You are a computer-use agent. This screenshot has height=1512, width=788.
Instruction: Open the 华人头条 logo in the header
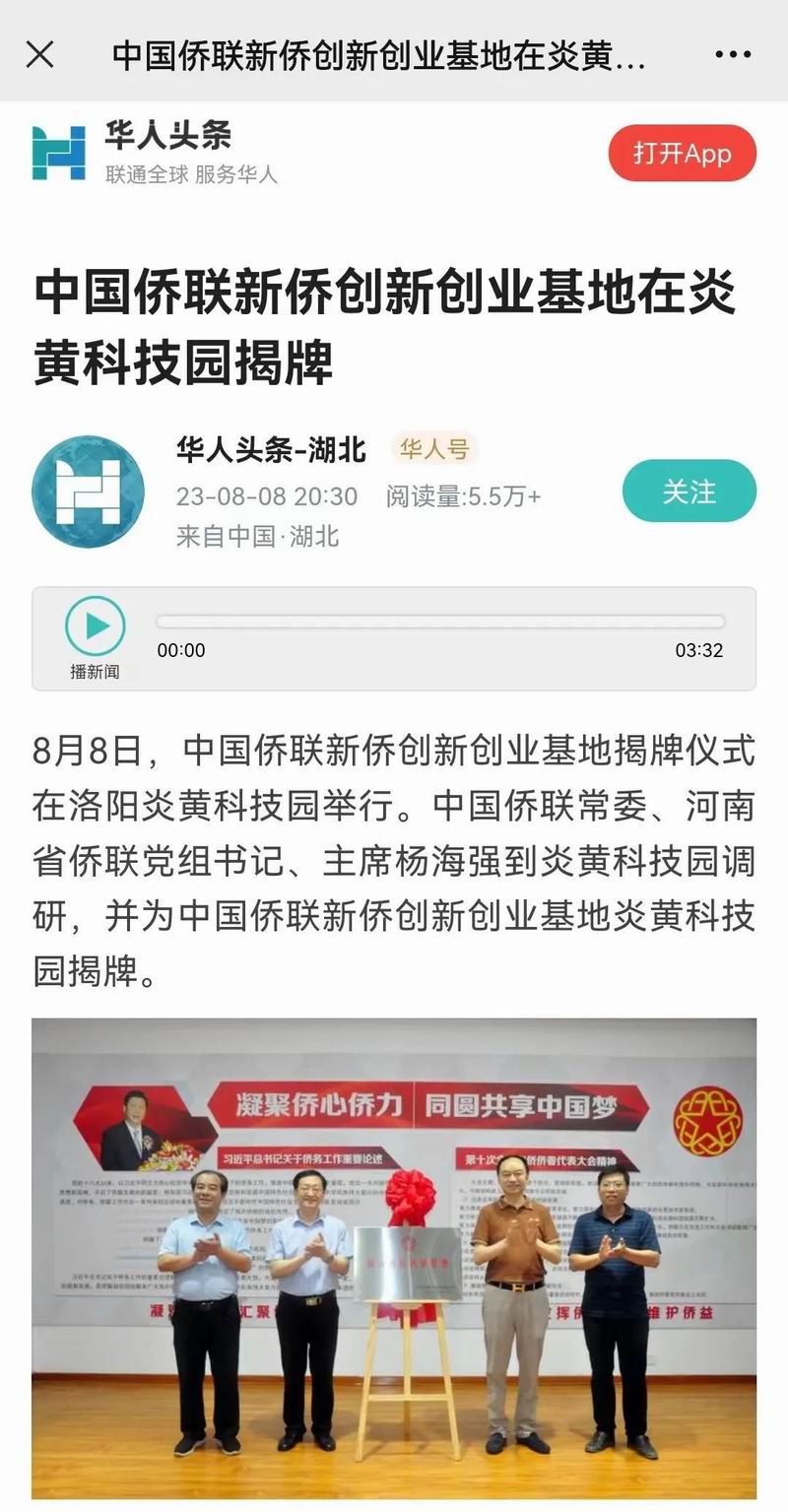(x=59, y=154)
